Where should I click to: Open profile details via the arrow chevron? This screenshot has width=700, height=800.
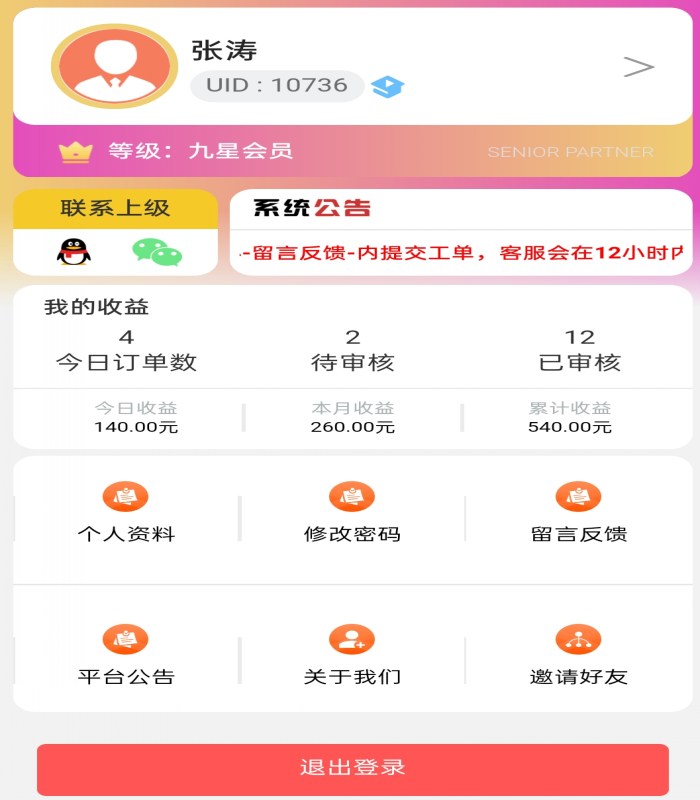pyautogui.click(x=638, y=67)
